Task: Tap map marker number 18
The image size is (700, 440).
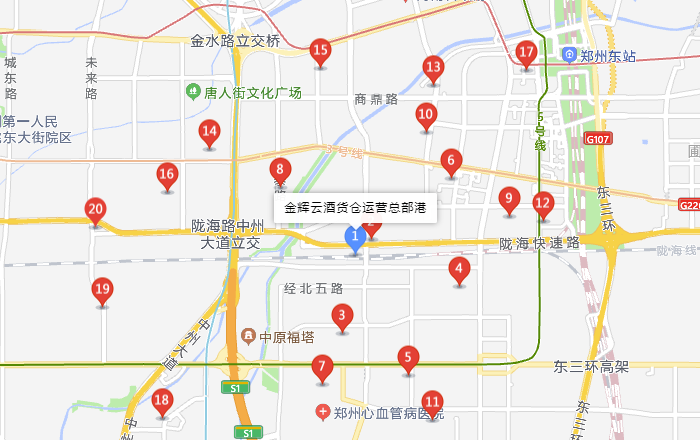Action: pyautogui.click(x=162, y=403)
